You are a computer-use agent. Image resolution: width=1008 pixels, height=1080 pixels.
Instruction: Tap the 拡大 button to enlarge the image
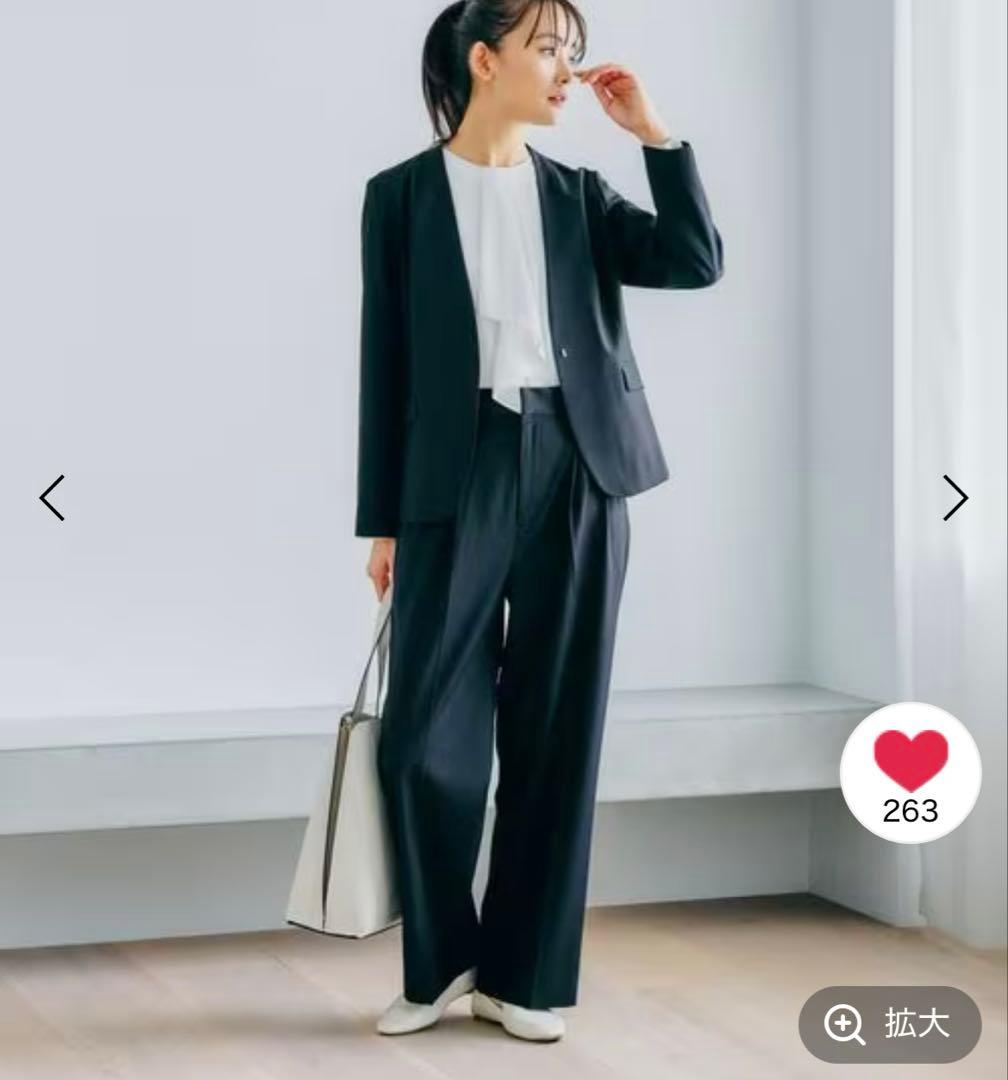pyautogui.click(x=889, y=1024)
